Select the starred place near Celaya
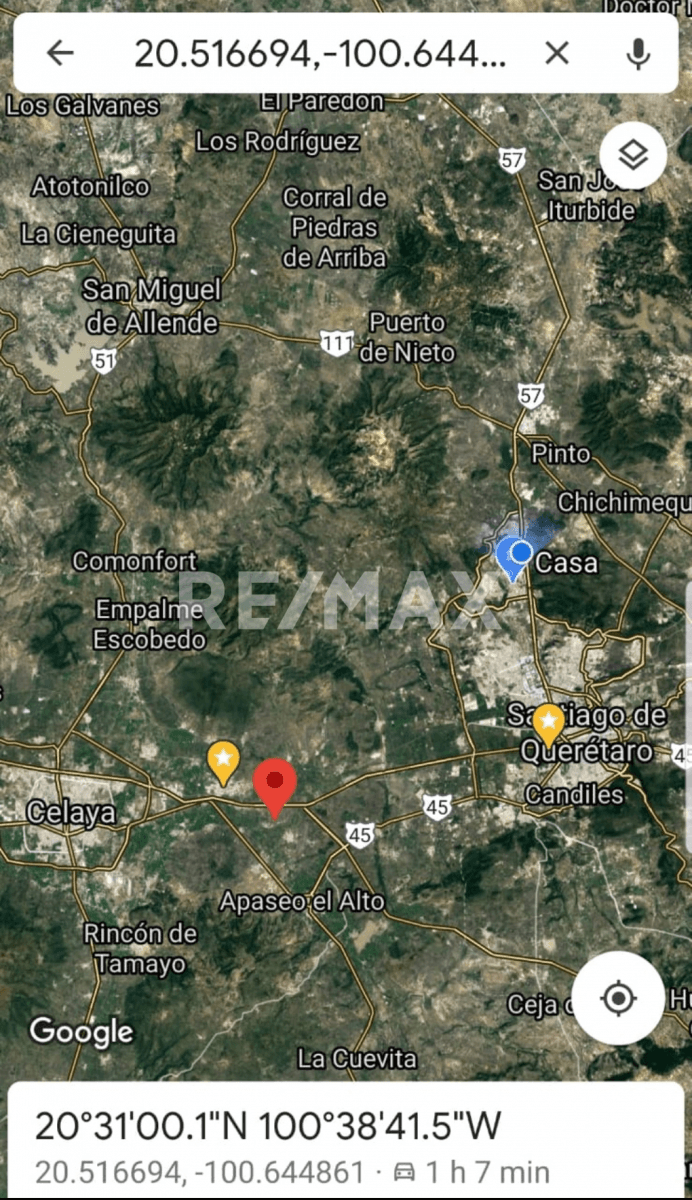692x1200 pixels. point(223,761)
